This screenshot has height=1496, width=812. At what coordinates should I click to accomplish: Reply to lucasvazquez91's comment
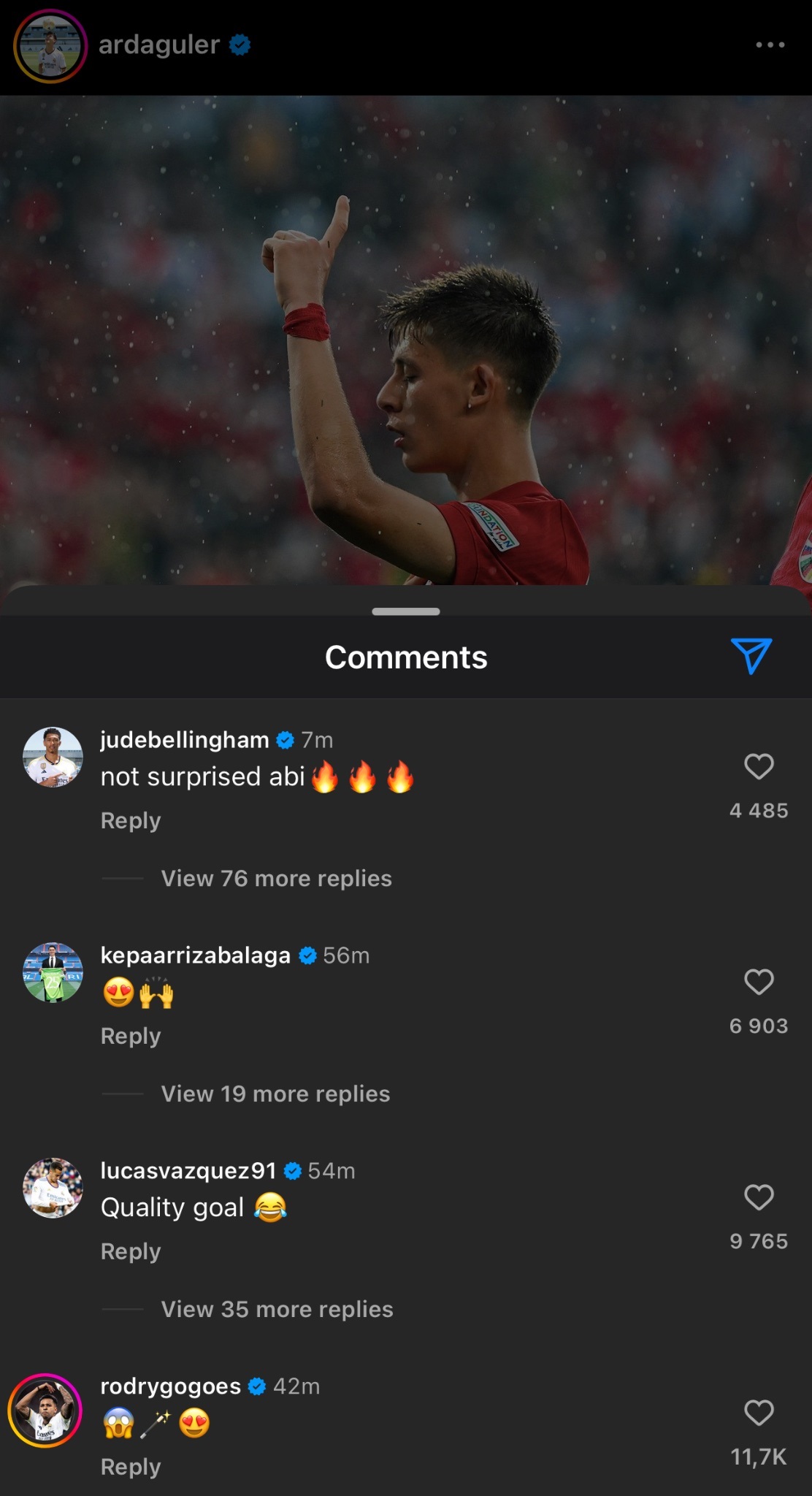131,1251
